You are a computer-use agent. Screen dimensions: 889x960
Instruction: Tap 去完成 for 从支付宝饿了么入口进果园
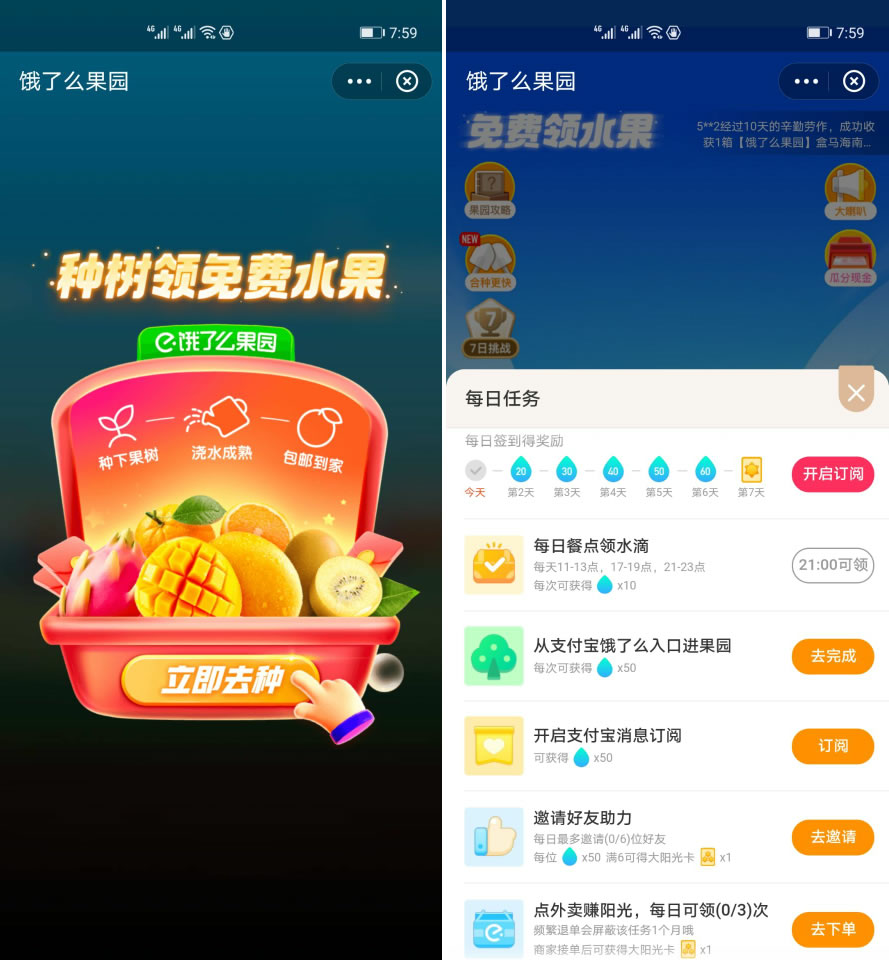point(832,656)
